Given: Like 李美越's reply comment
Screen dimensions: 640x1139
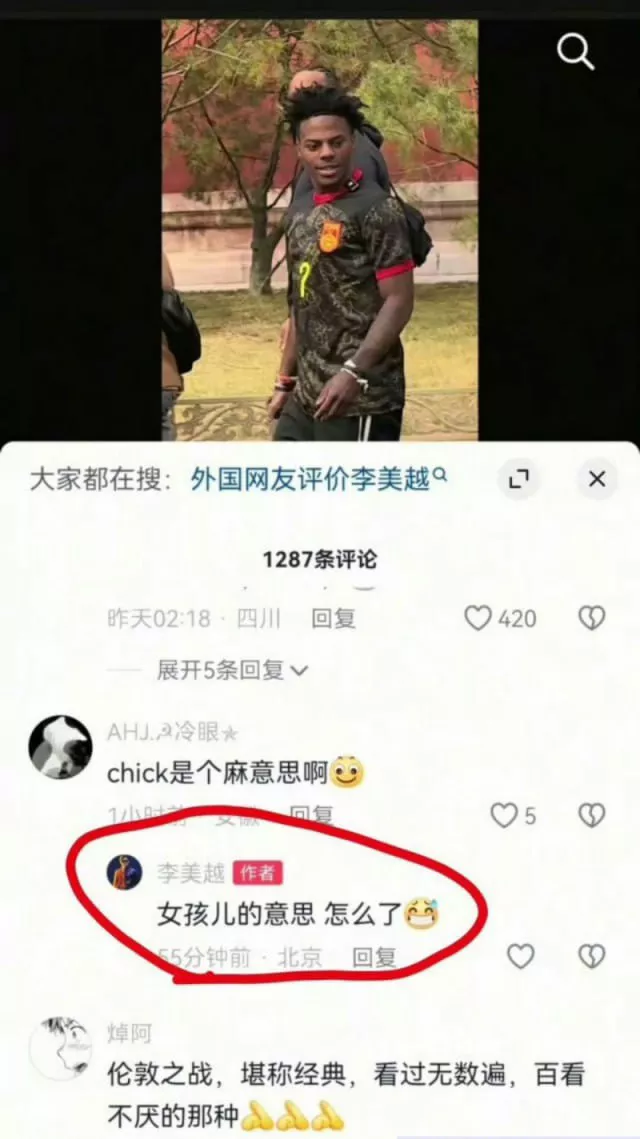Looking at the screenshot, I should point(520,957).
